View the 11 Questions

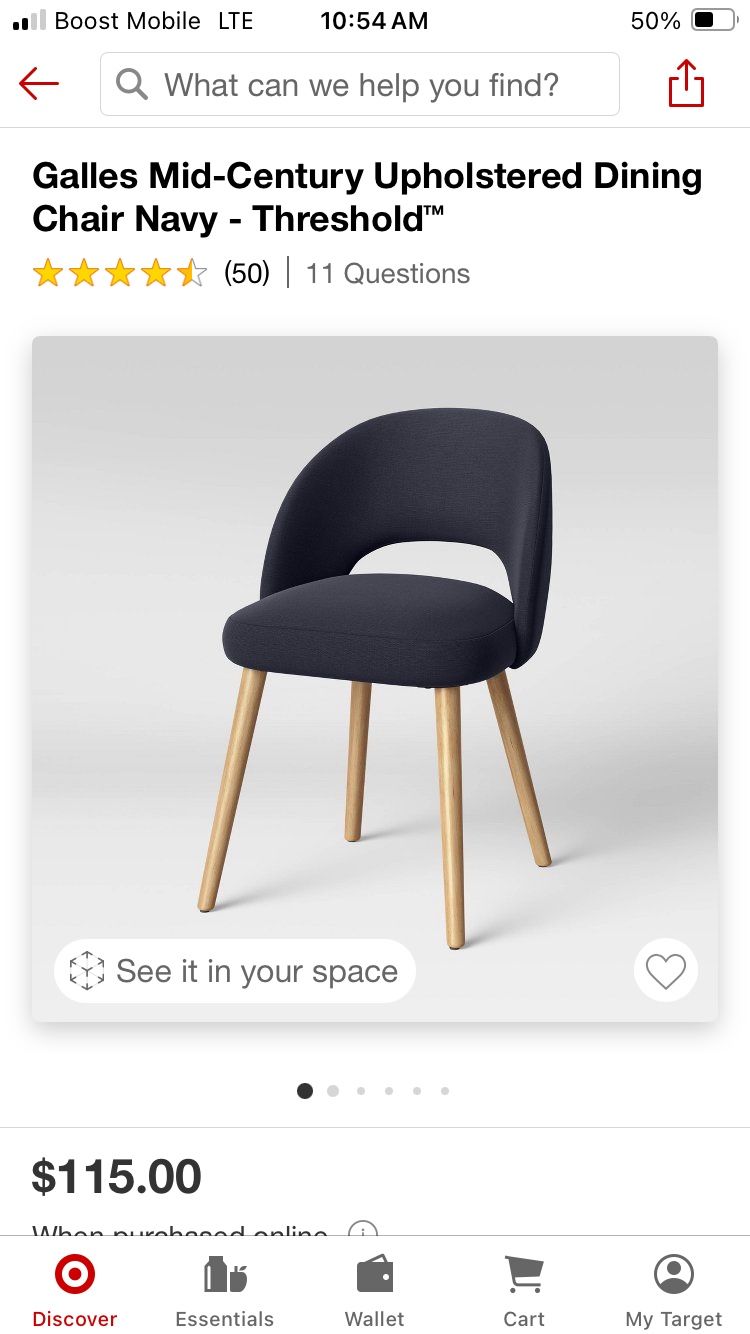click(387, 273)
